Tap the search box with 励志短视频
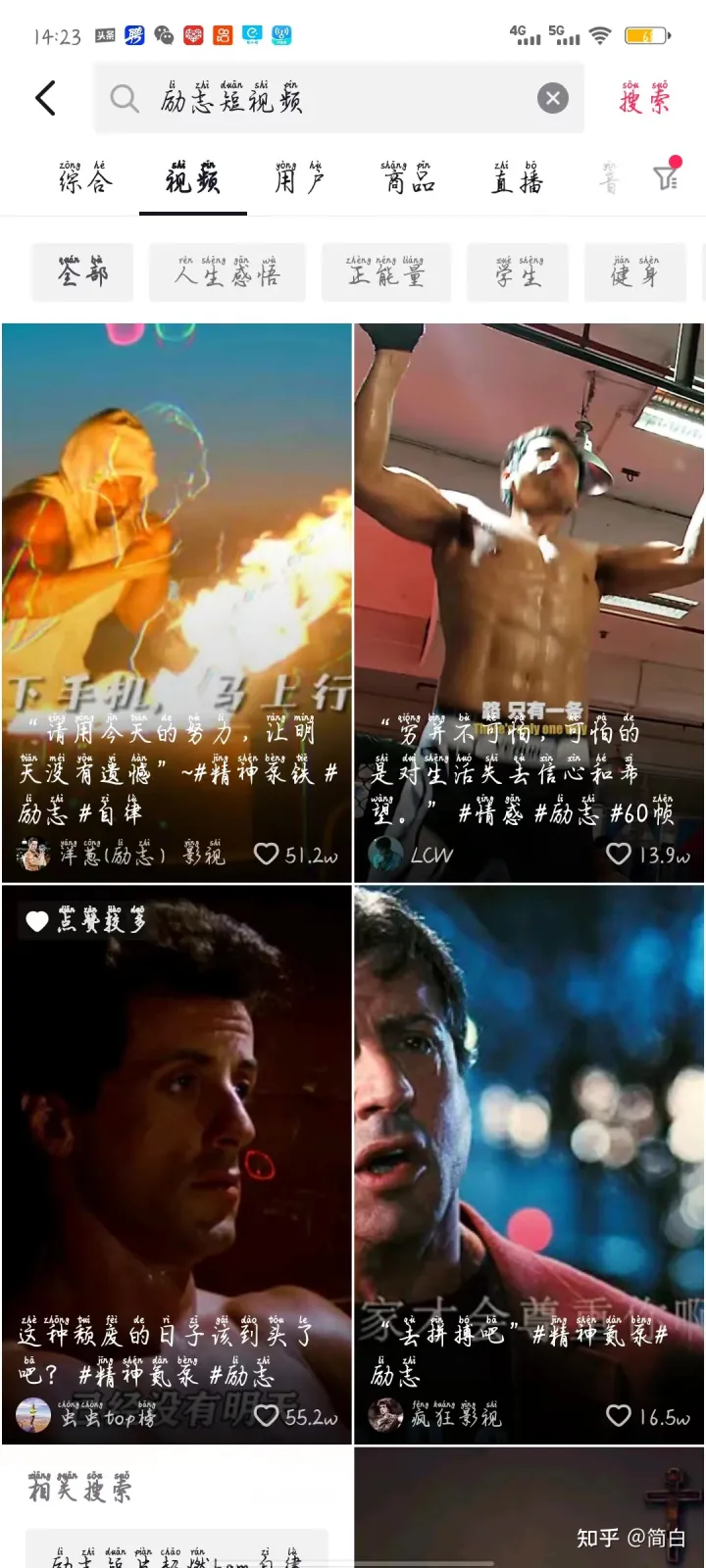The height and width of the screenshot is (1568, 706). [x=324, y=98]
